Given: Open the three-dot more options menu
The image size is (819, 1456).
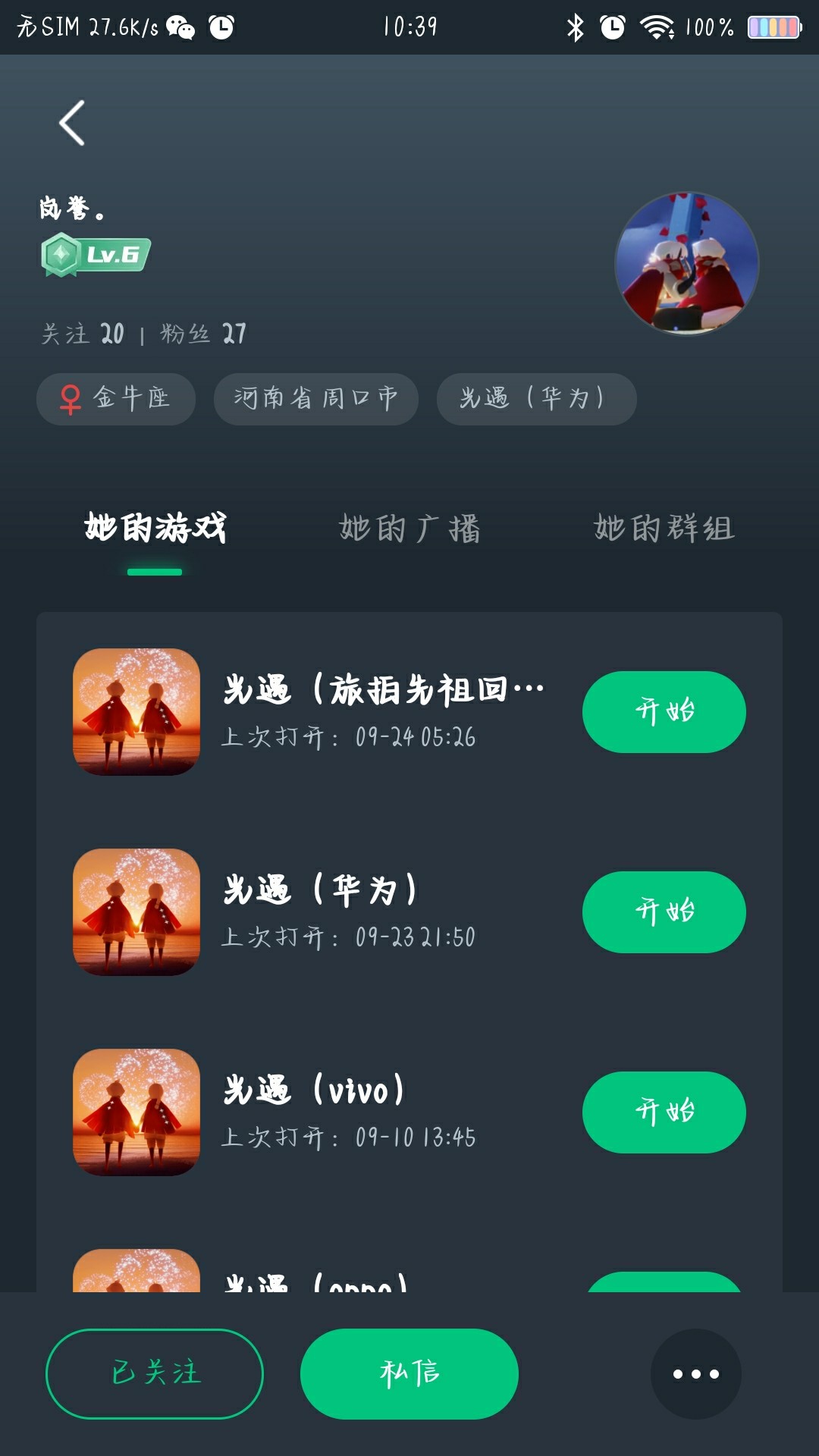Looking at the screenshot, I should tap(696, 1373).
